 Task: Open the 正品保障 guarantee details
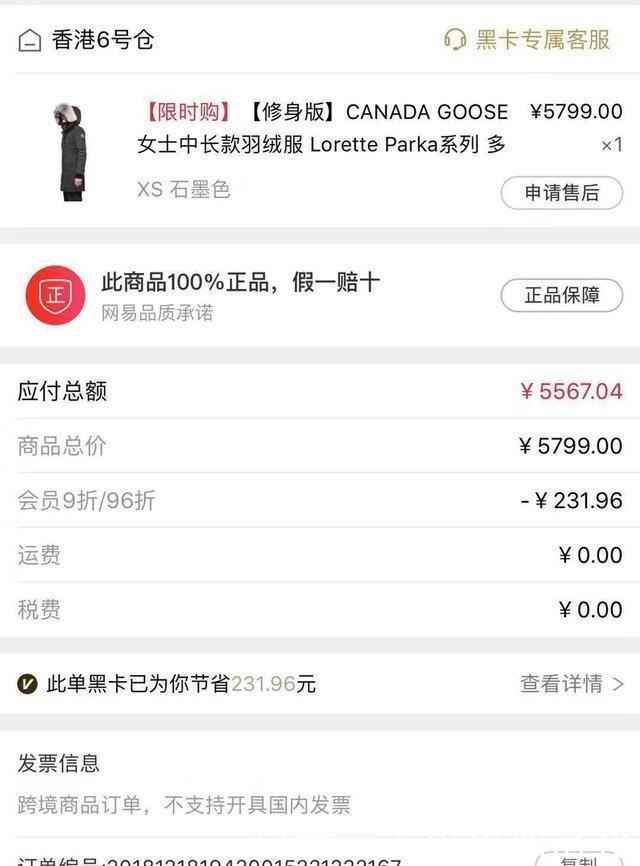(x=561, y=296)
